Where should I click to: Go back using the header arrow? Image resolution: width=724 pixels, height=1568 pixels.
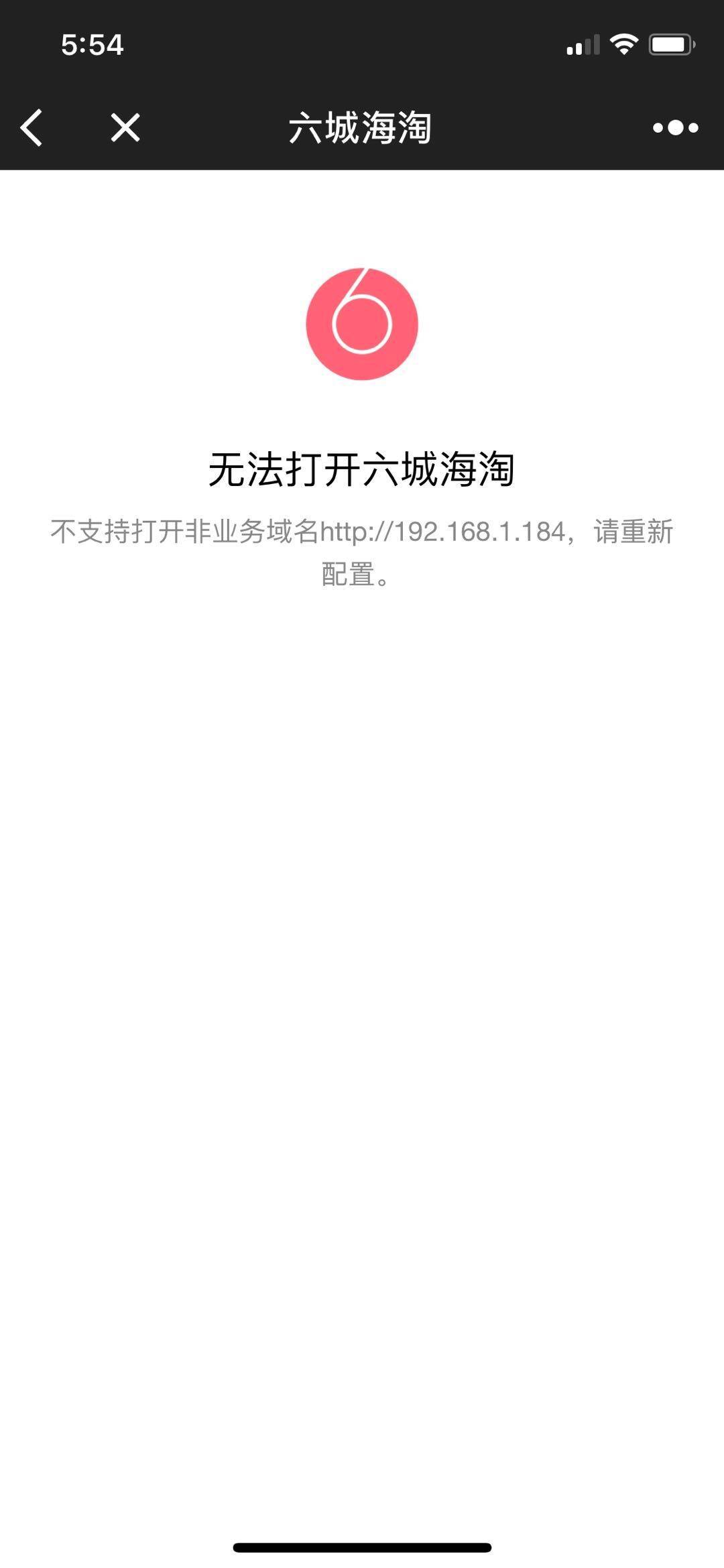(x=32, y=127)
